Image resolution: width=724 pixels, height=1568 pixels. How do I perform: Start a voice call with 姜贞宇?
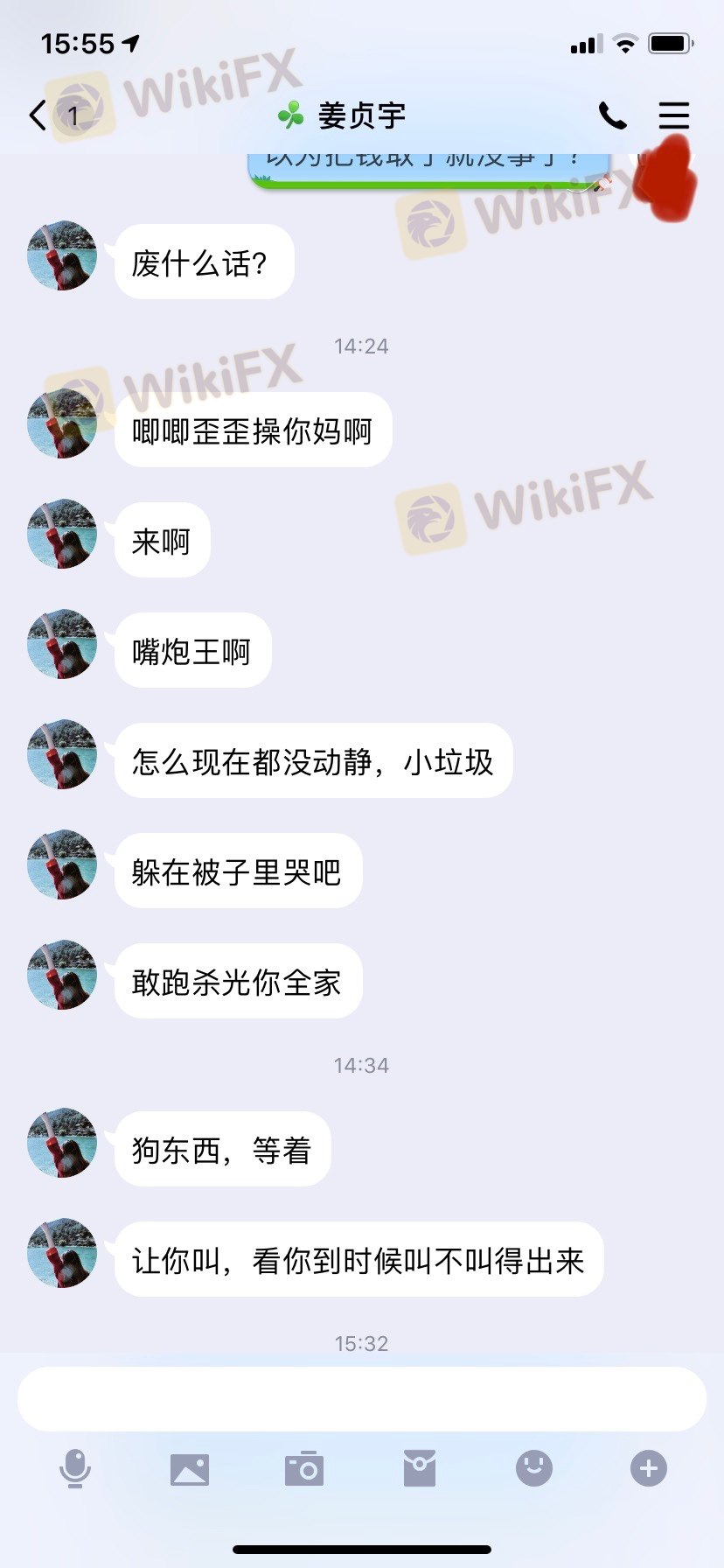tap(612, 115)
